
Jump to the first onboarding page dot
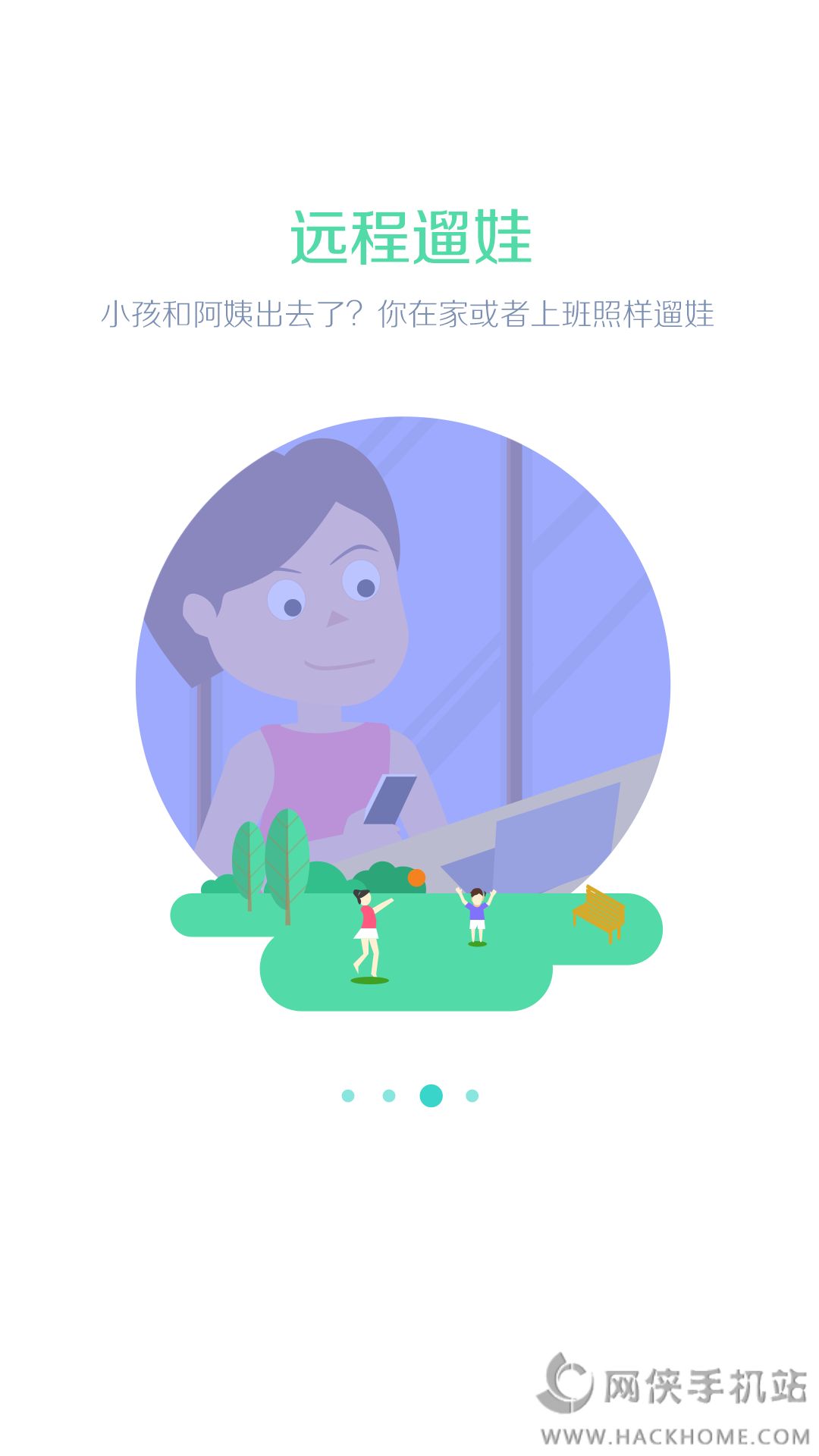[348, 1096]
